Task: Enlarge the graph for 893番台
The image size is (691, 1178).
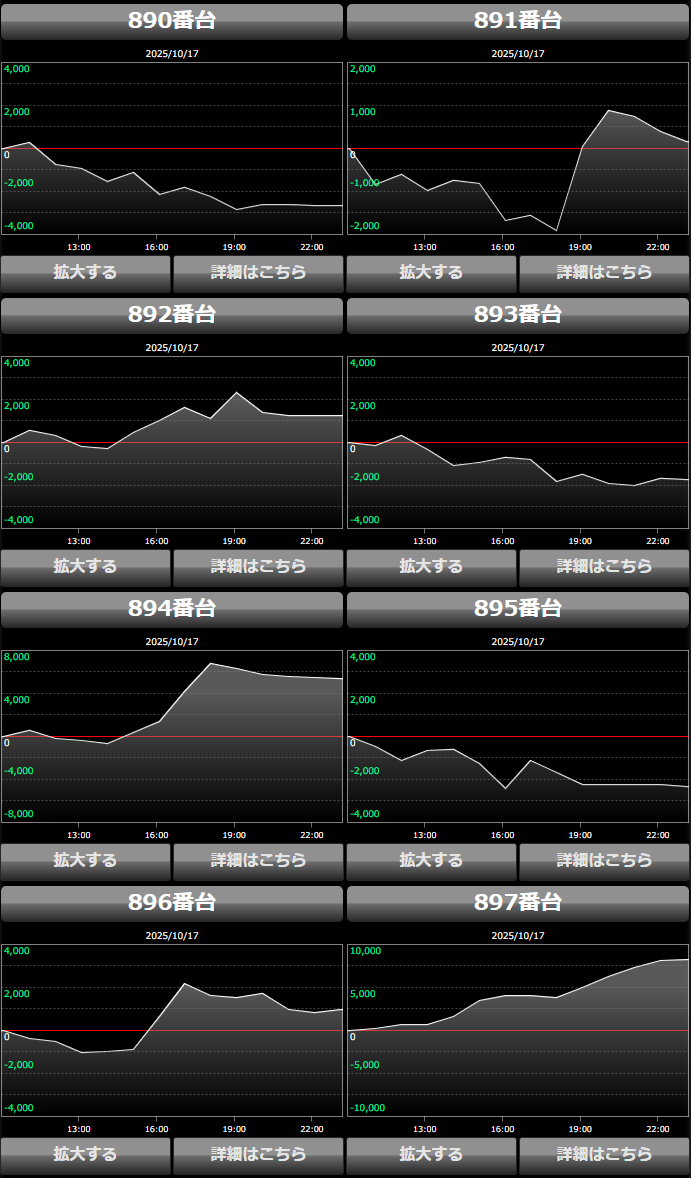Action: click(x=431, y=566)
